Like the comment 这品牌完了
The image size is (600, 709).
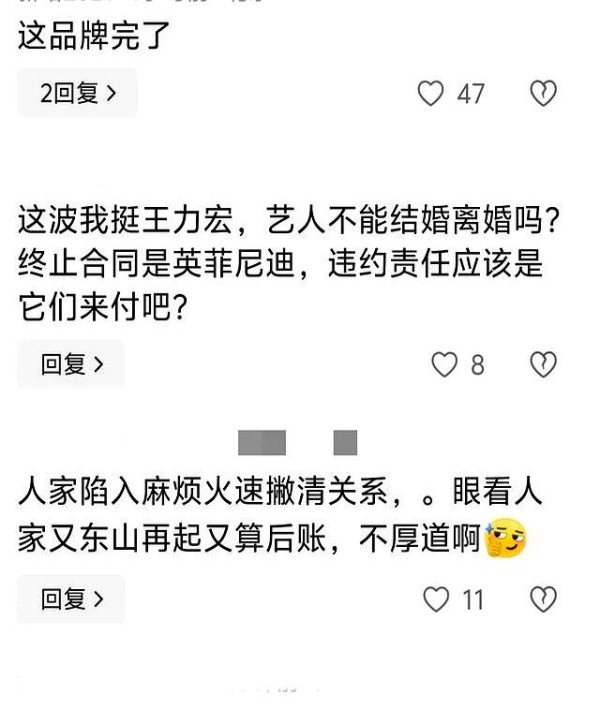pos(430,94)
